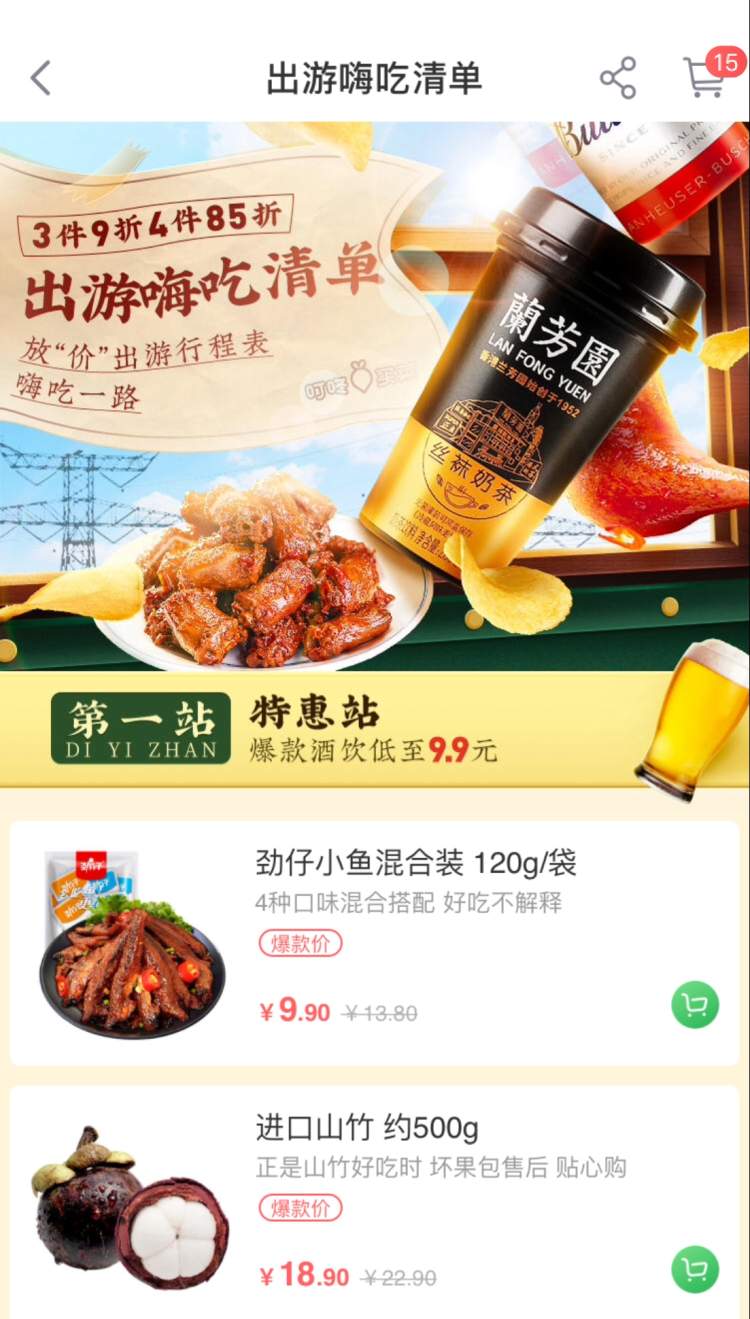Add 进口山竹 to the cart
The image size is (750, 1319).
(x=695, y=1269)
